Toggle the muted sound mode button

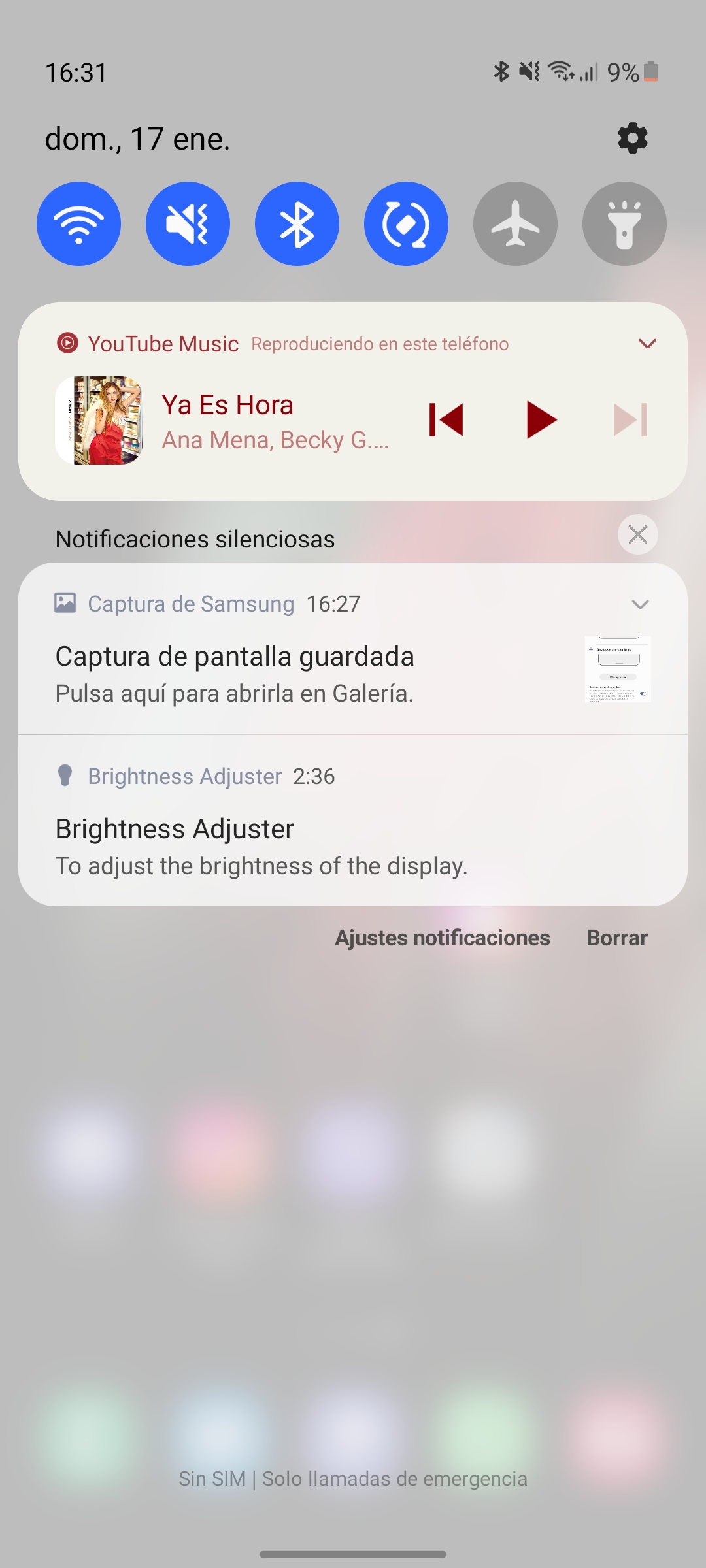[x=188, y=223]
